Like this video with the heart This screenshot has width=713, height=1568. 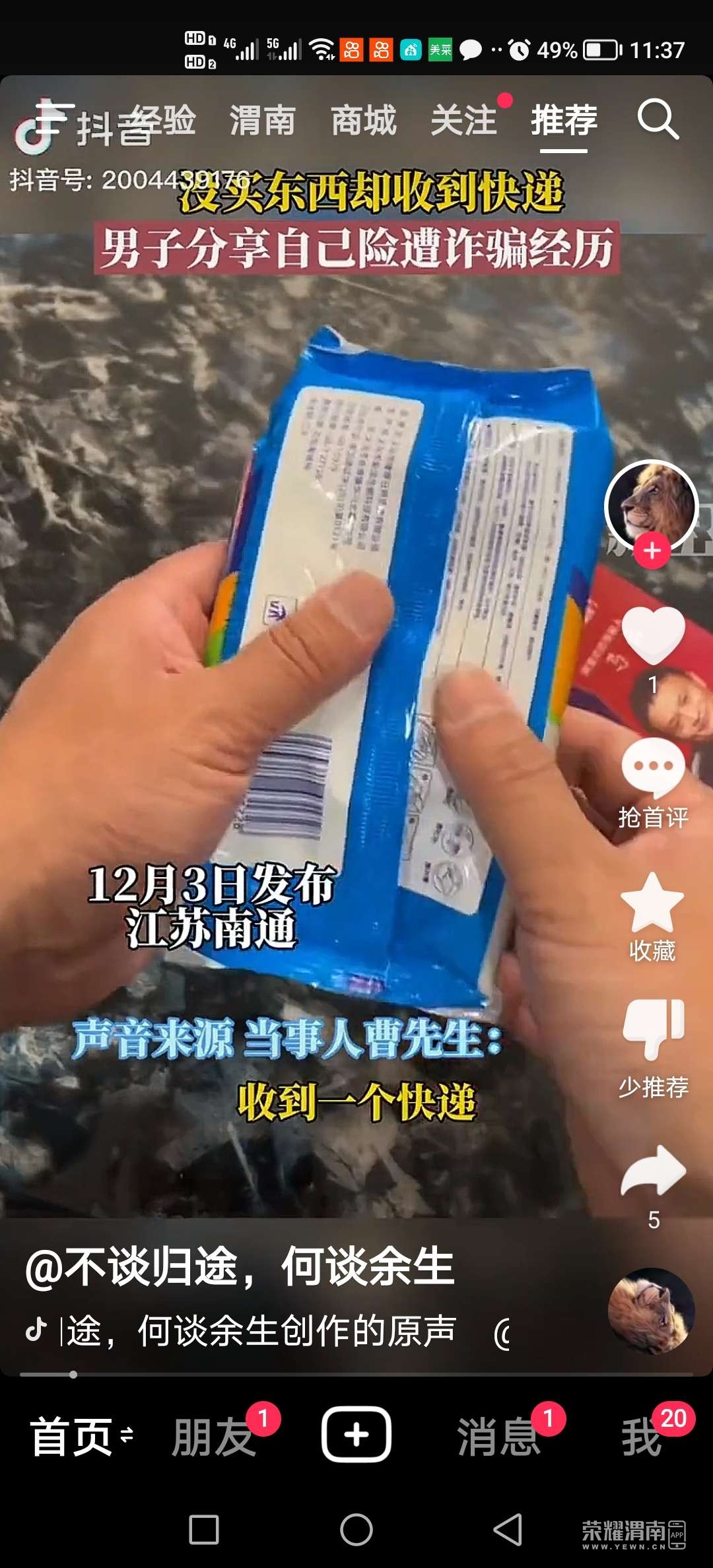click(653, 635)
